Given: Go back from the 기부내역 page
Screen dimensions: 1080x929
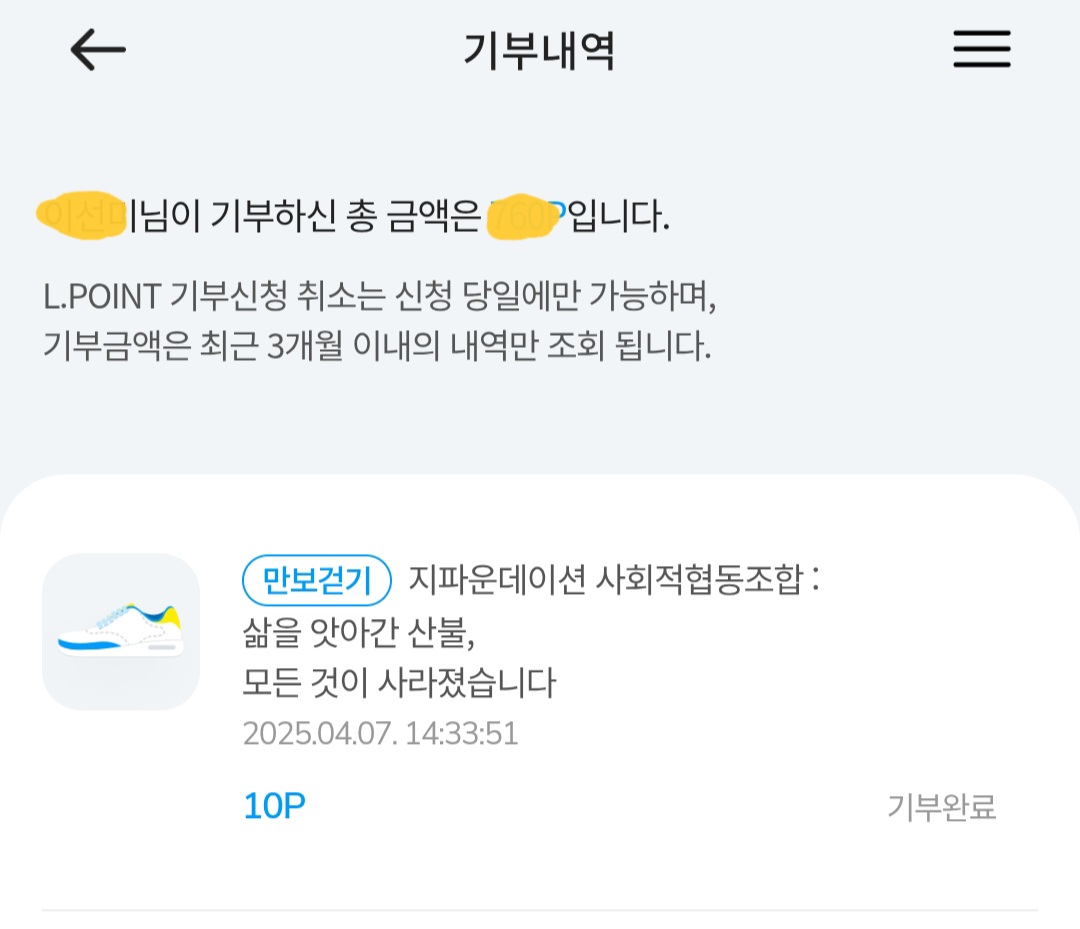Looking at the screenshot, I should coord(97,50).
